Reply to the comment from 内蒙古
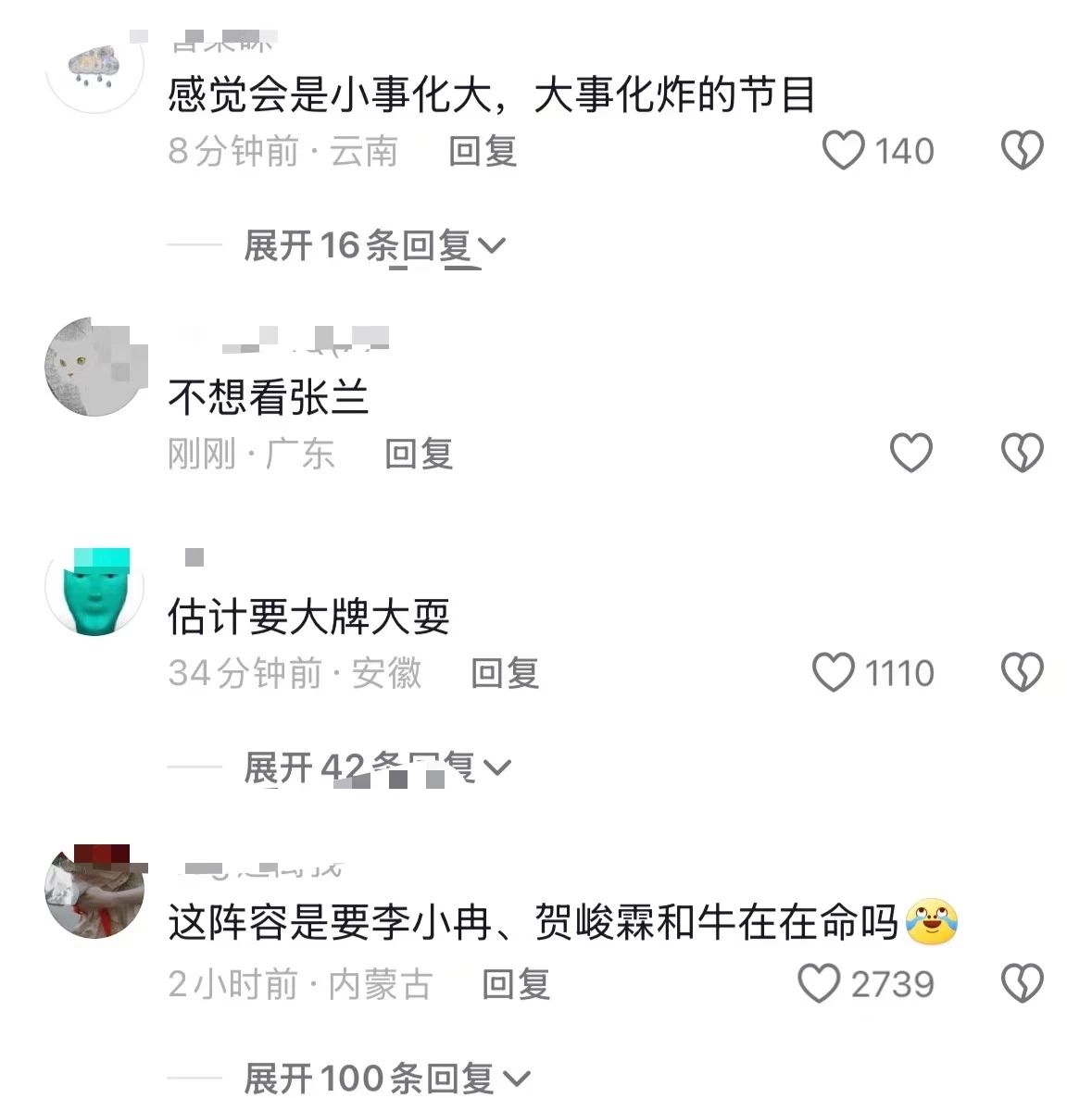The width and height of the screenshot is (1092, 1098). pos(516,985)
